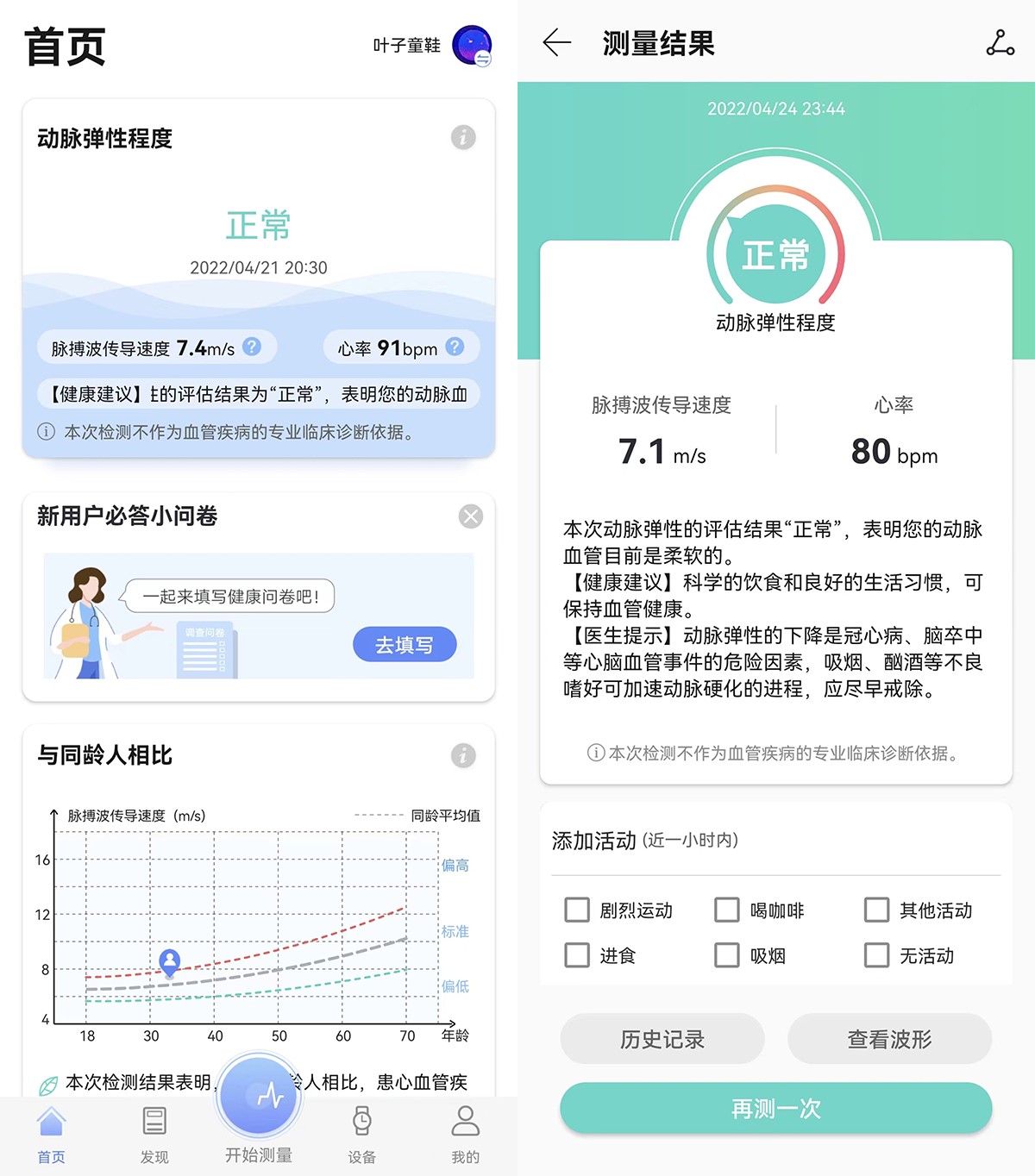The image size is (1035, 1176).
Task: Tap 再测一次 to measure again
Action: click(x=775, y=1108)
